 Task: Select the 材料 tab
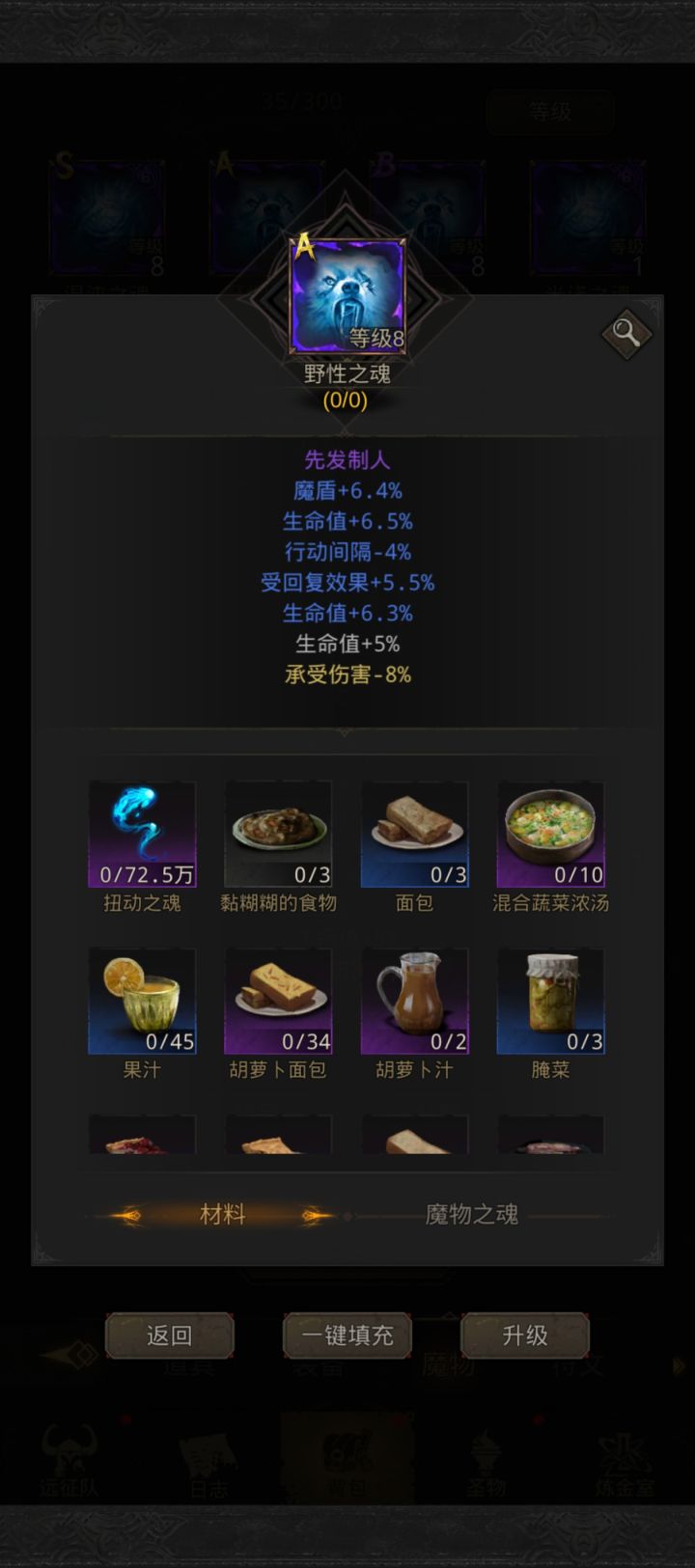coord(224,1215)
